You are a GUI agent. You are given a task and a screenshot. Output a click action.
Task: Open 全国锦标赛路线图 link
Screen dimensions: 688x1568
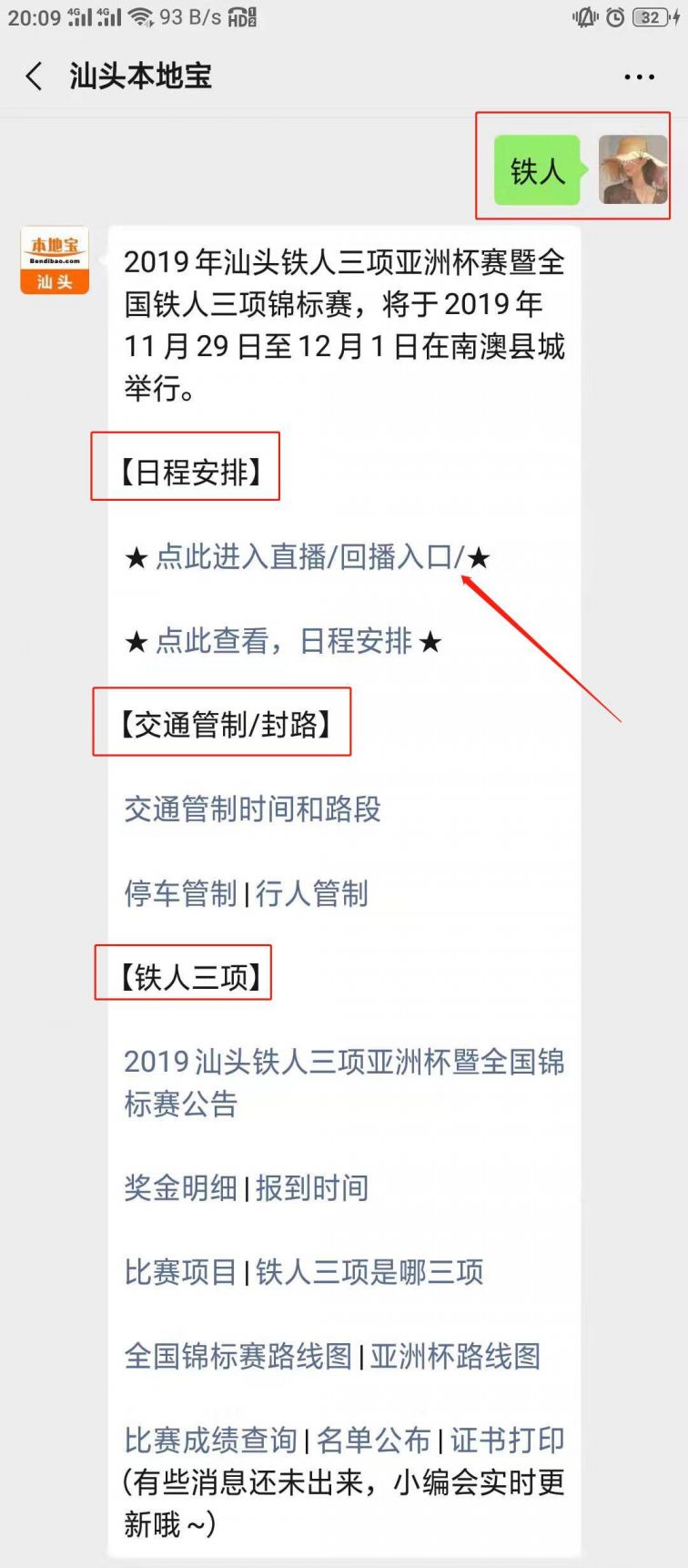tap(238, 1356)
